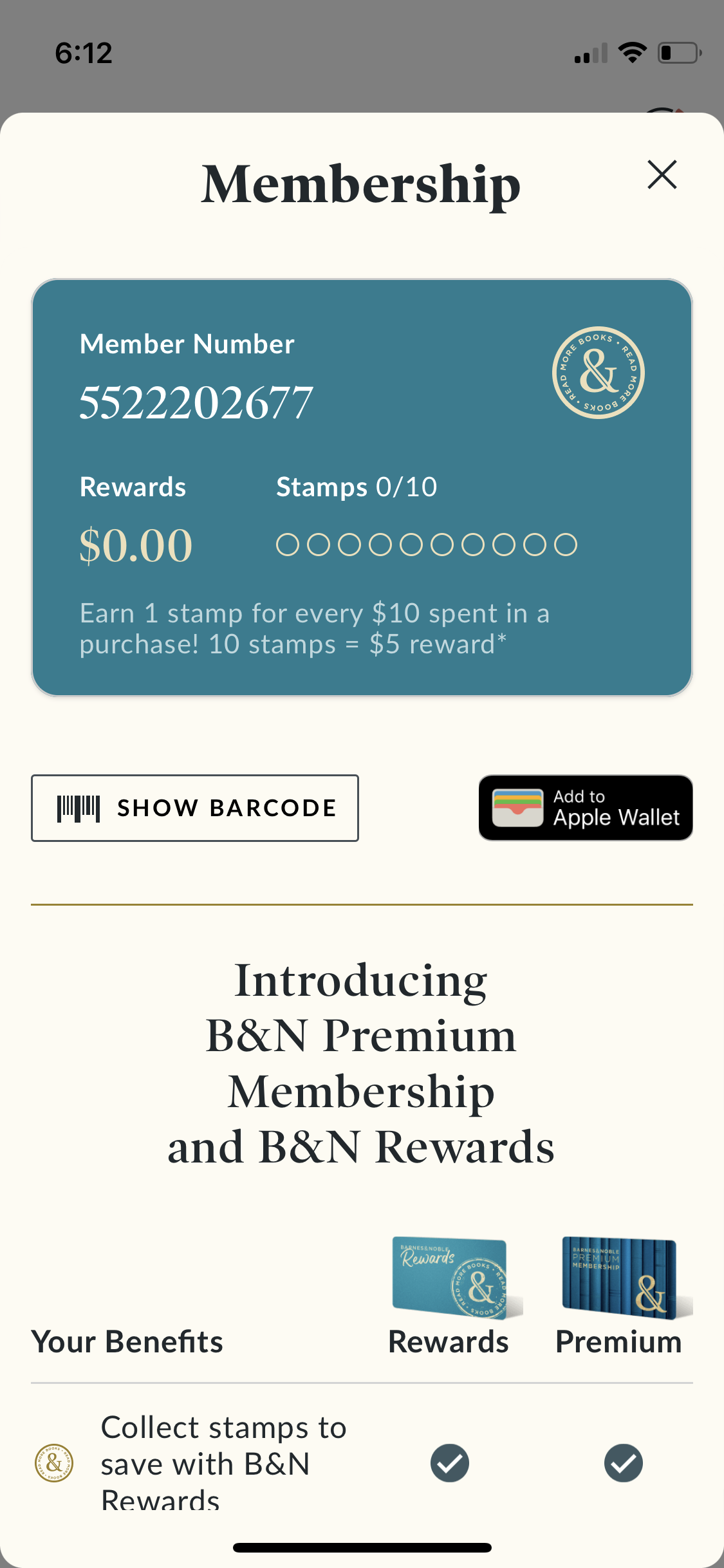Tap the battery indicator in the status bar
Screen dimensions: 724x1568
click(679, 53)
